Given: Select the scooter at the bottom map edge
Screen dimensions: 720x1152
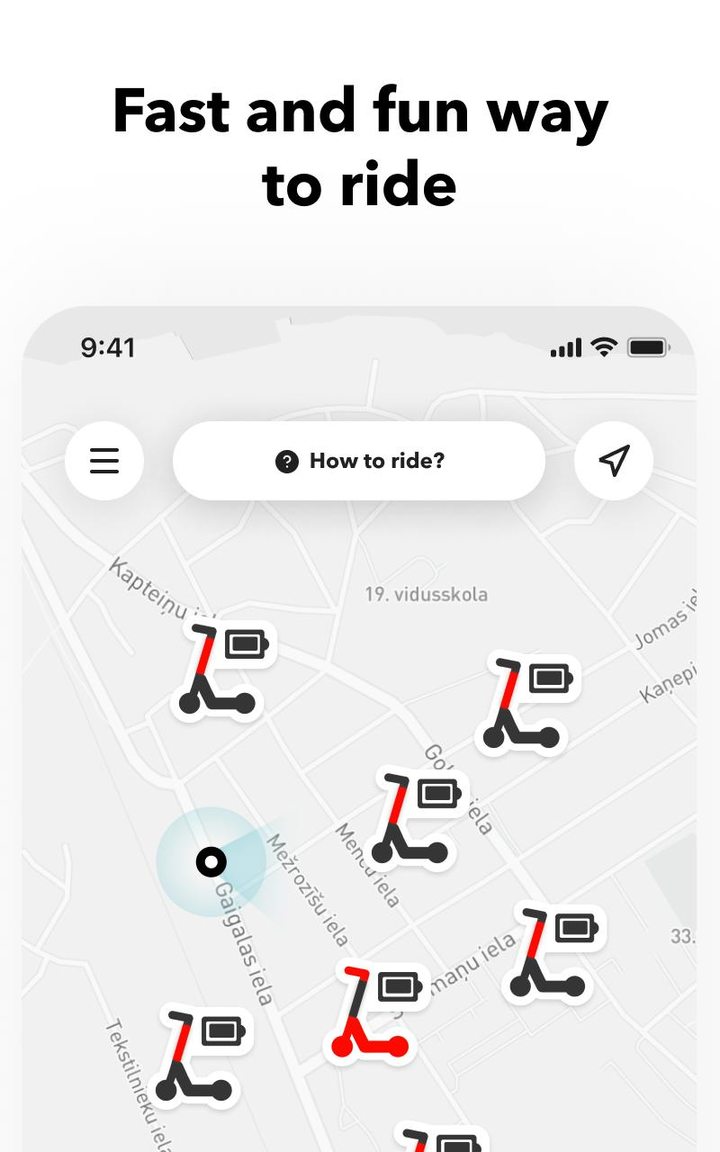Looking at the screenshot, I should tap(449, 1140).
